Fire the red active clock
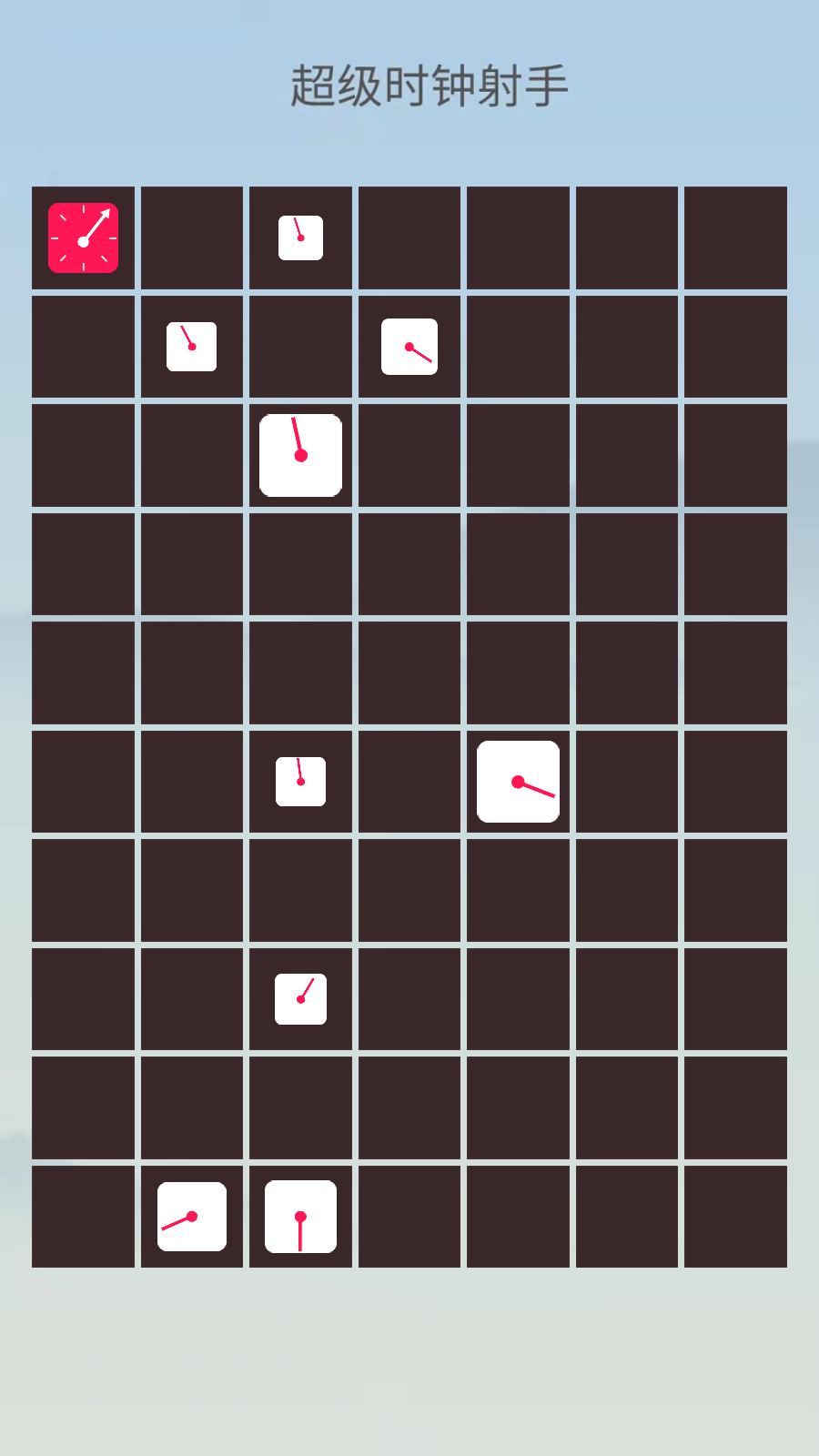819x1456 pixels. coord(83,238)
